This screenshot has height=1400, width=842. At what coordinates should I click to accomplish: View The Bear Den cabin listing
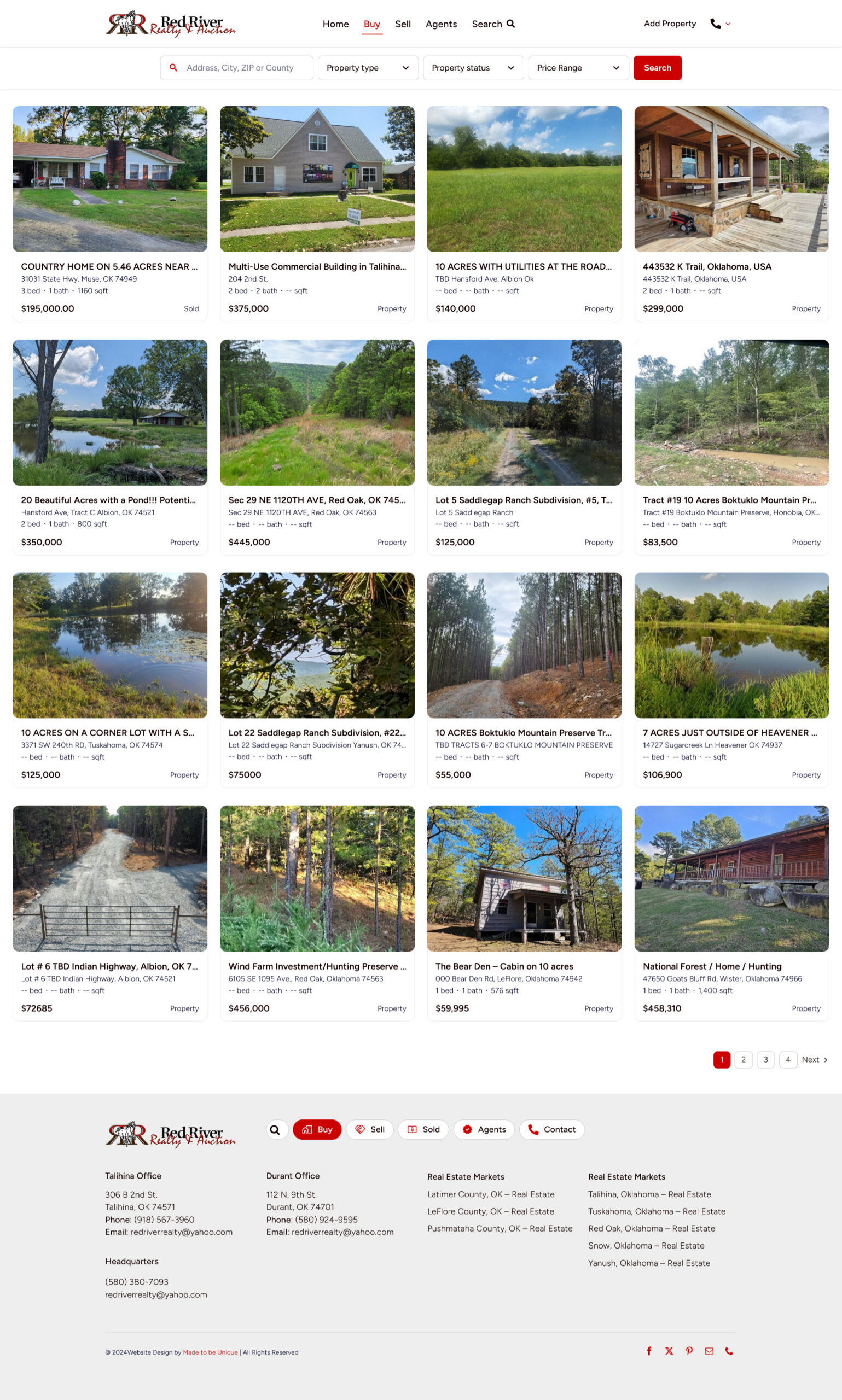coord(504,966)
